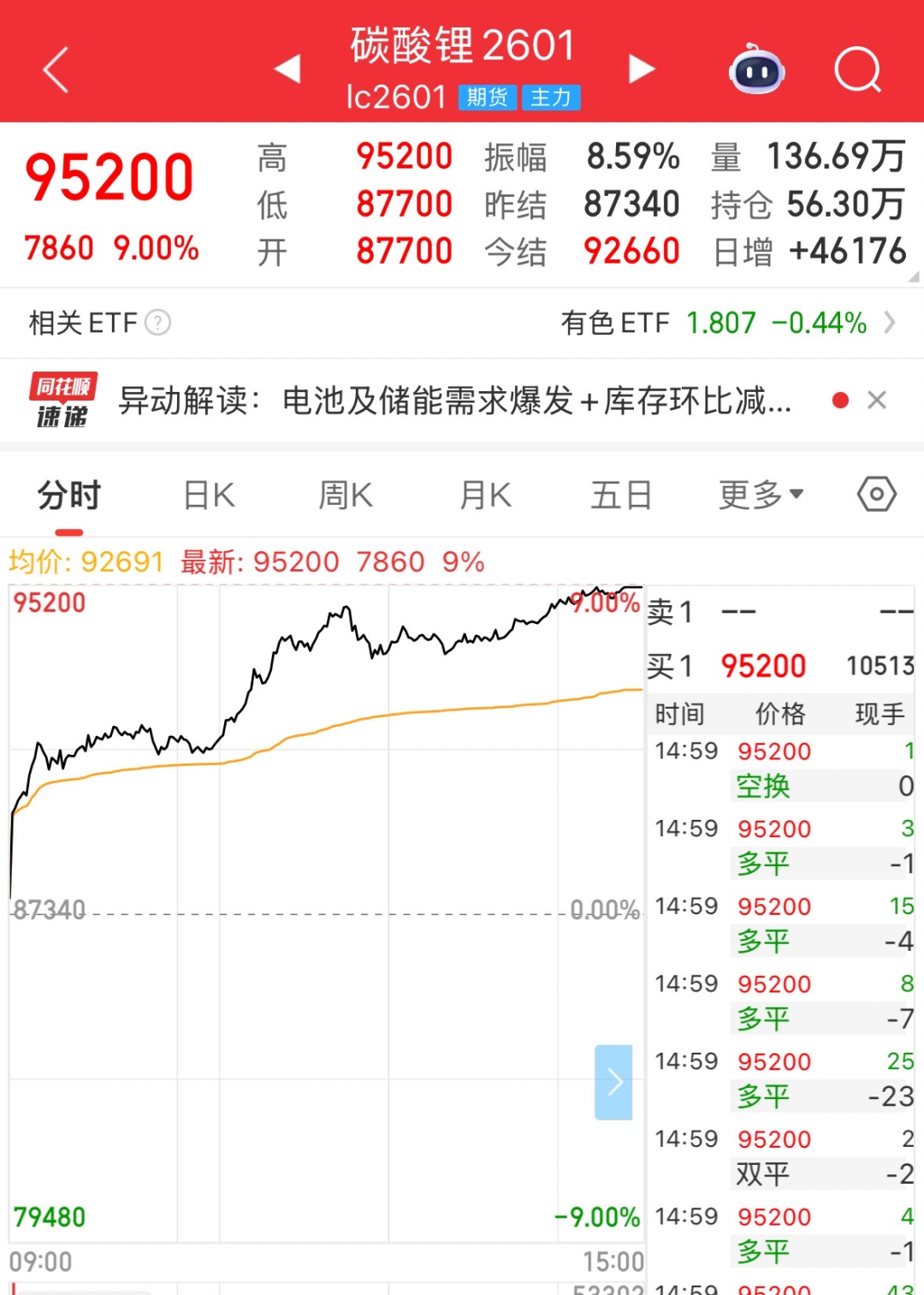Open the 相关ETF help question mark

(157, 324)
